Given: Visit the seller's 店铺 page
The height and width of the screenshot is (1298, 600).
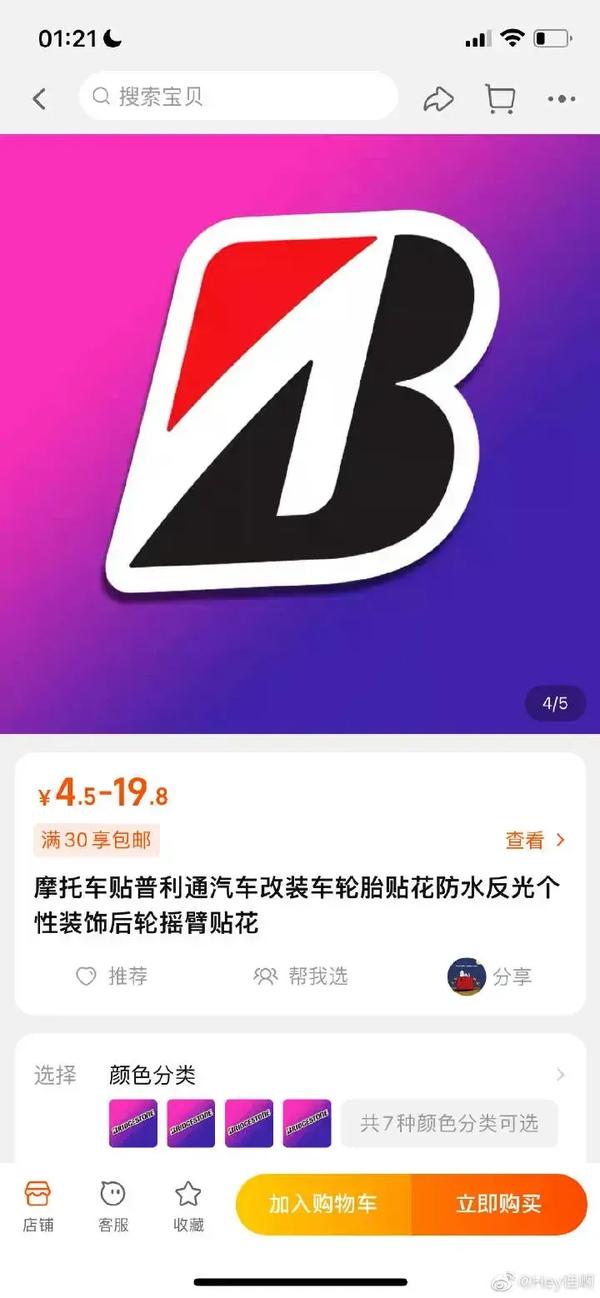Looking at the screenshot, I should point(38,1204).
